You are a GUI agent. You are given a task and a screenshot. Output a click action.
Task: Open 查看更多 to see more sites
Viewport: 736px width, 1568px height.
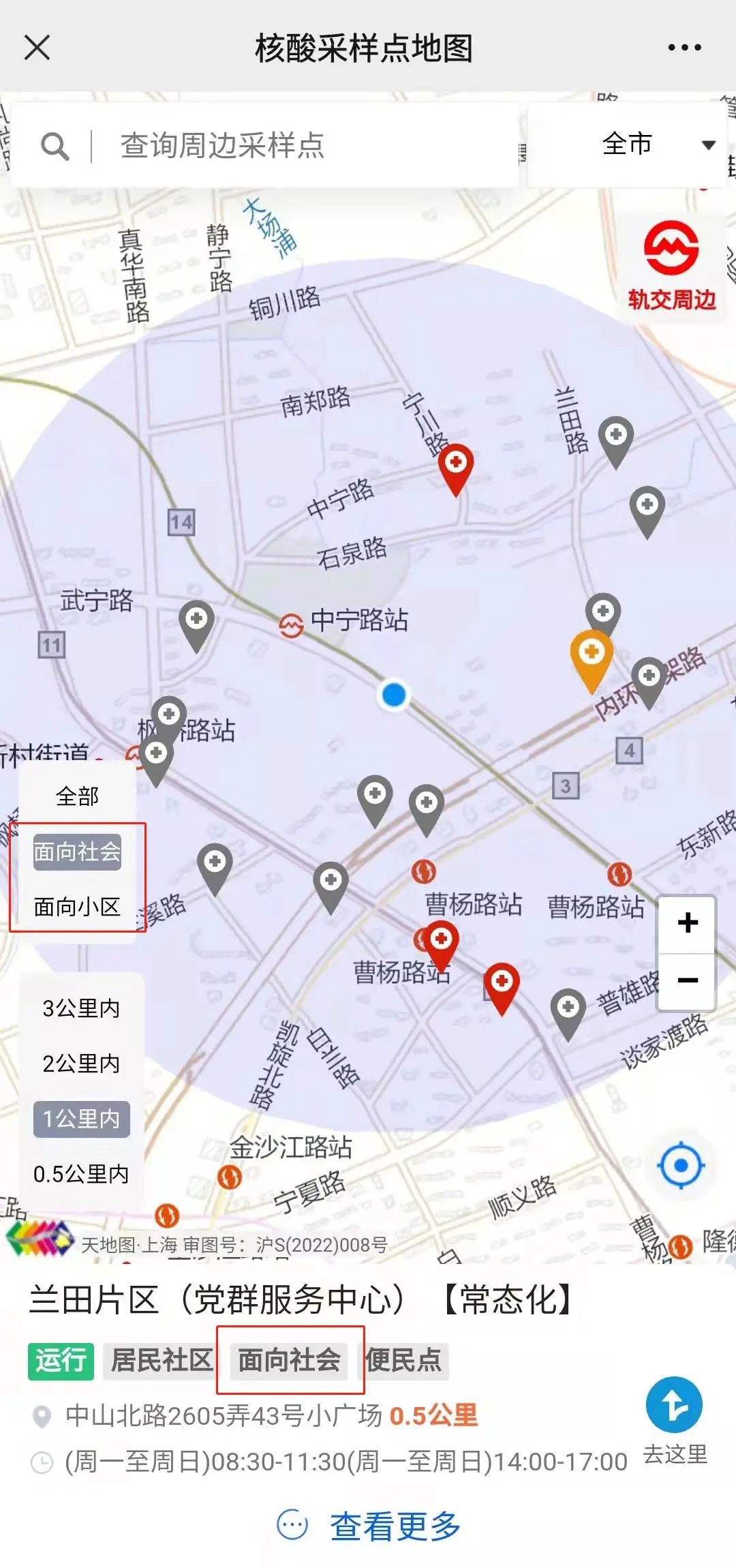pyautogui.click(x=369, y=1526)
